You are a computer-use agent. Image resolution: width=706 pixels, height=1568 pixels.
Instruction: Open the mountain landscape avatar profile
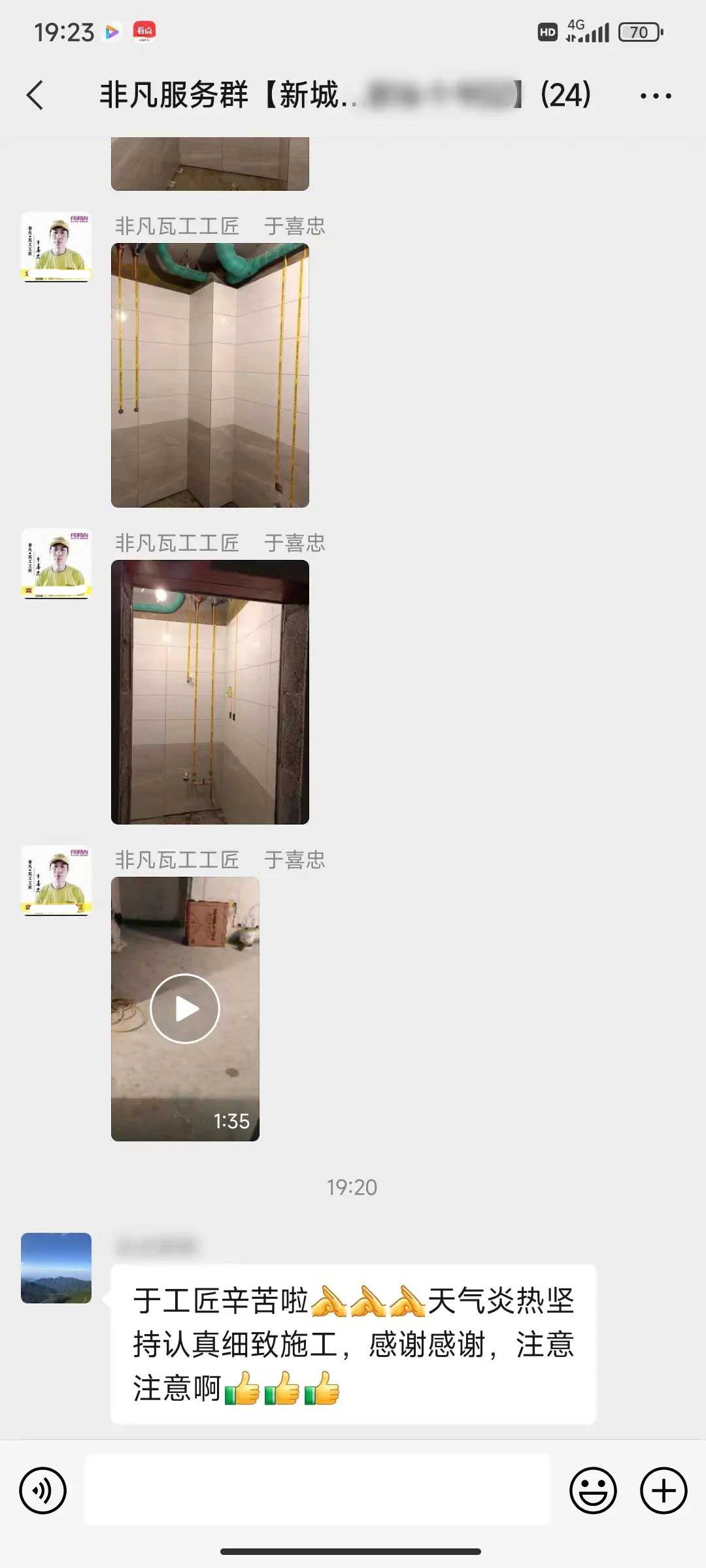(x=56, y=1267)
